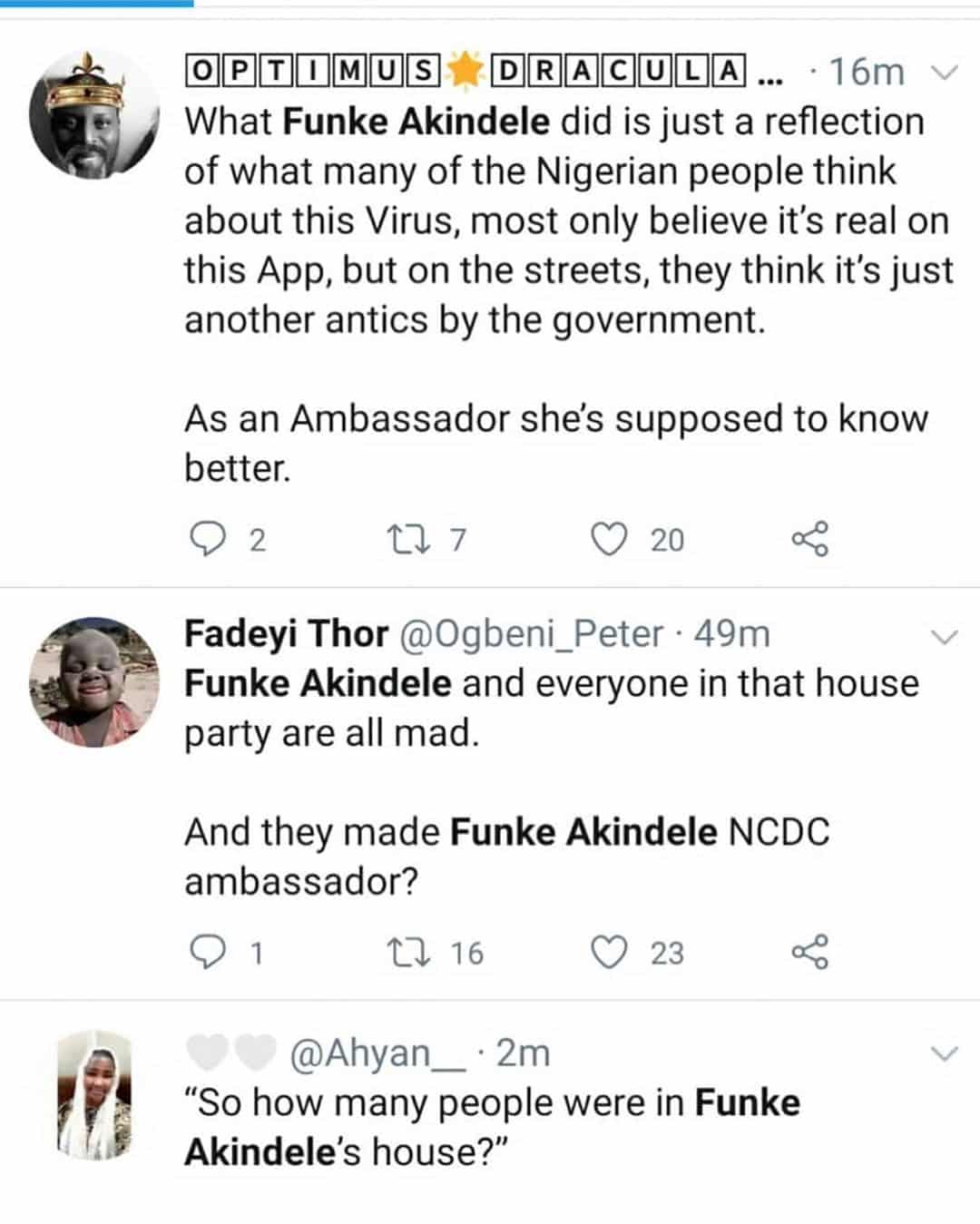Viewport: 980px width, 1224px height.
Task: Open Fadeyi Thor's profile picture
Action: click(x=93, y=681)
